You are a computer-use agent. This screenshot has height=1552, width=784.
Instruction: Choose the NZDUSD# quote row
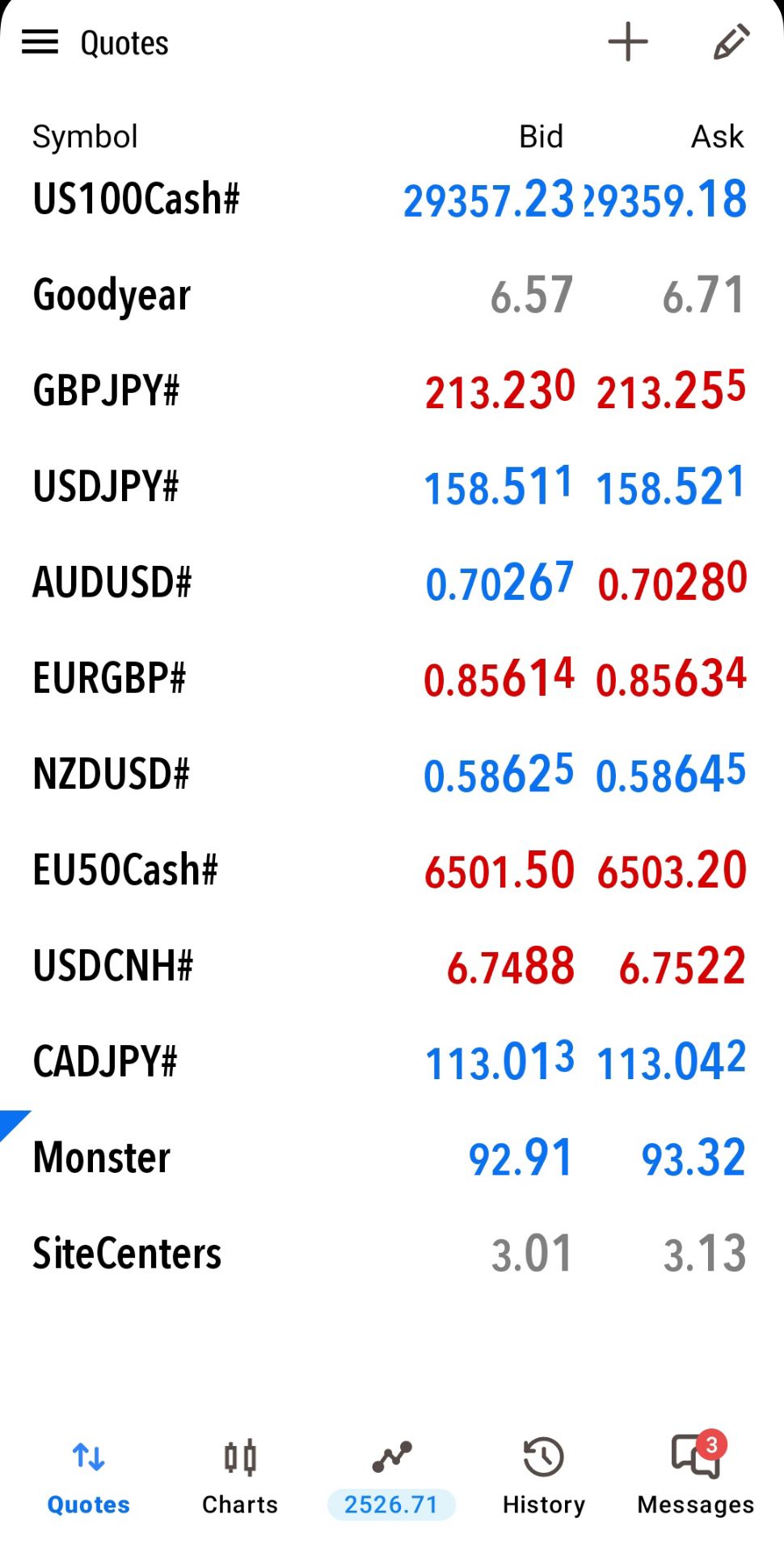(392, 774)
